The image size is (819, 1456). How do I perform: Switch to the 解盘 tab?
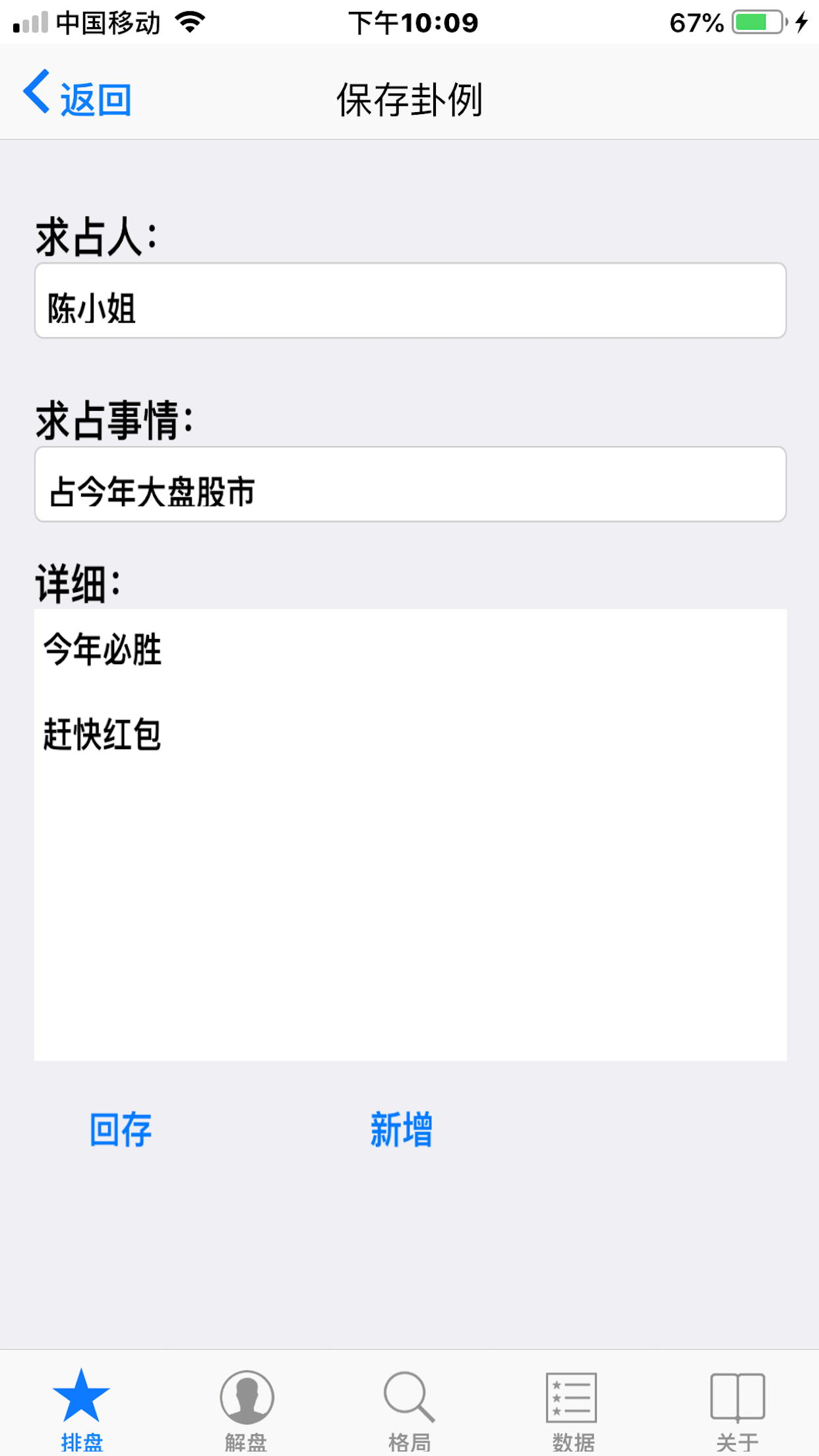[245, 1405]
